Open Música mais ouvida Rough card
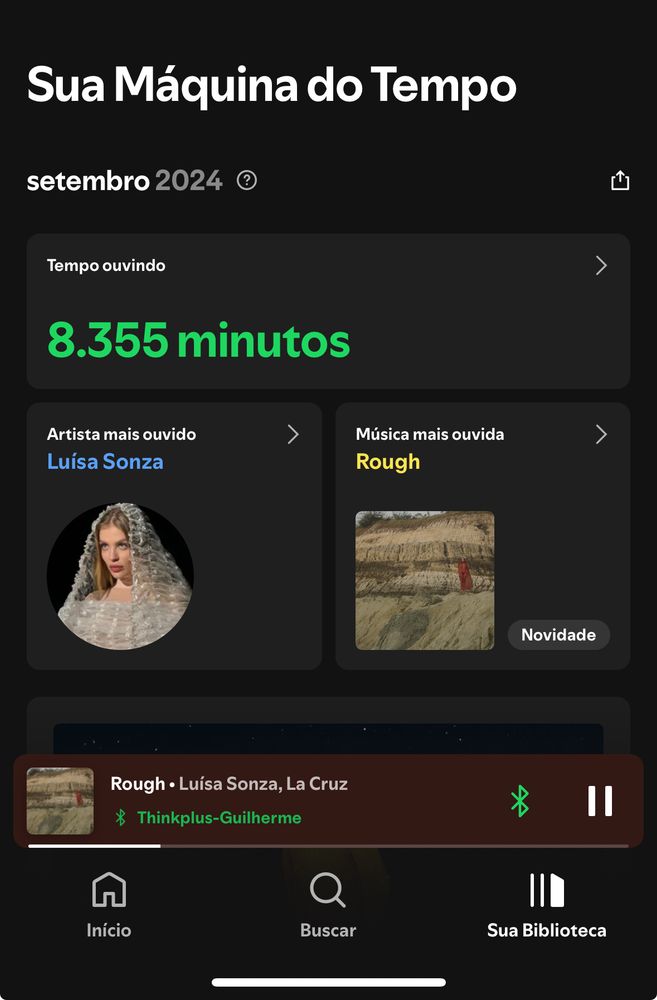The width and height of the screenshot is (657, 1000). 482,536
